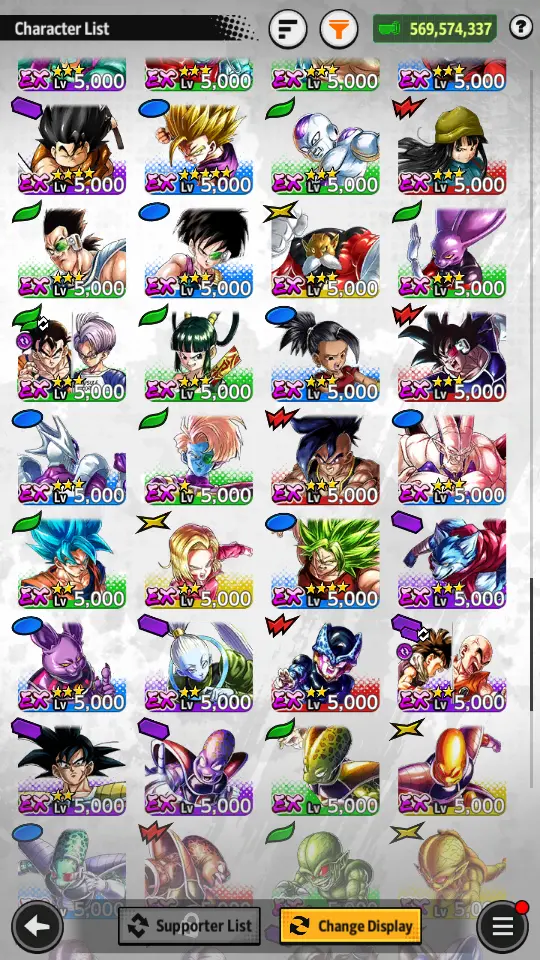540x960 pixels.
Task: Select the pink Super Buu character tile
Action: tap(452, 460)
